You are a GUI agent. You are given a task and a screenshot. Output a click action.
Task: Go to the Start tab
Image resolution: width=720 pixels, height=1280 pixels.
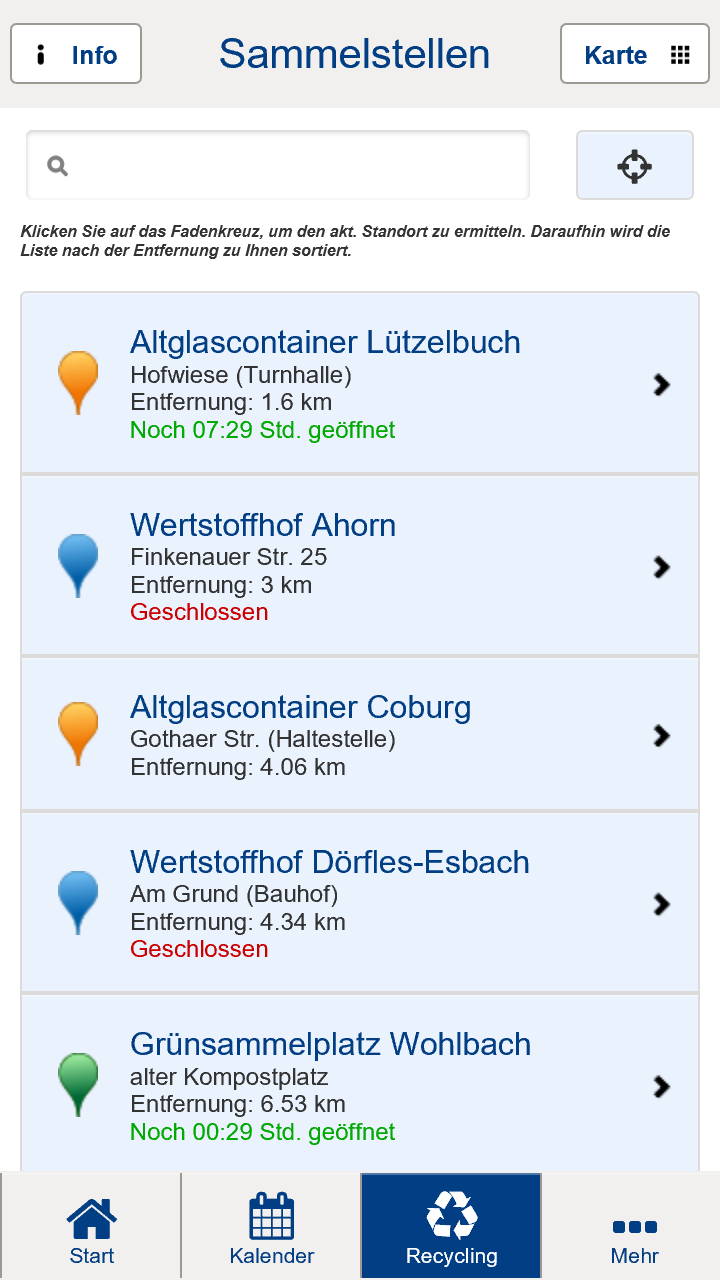[x=91, y=1228]
